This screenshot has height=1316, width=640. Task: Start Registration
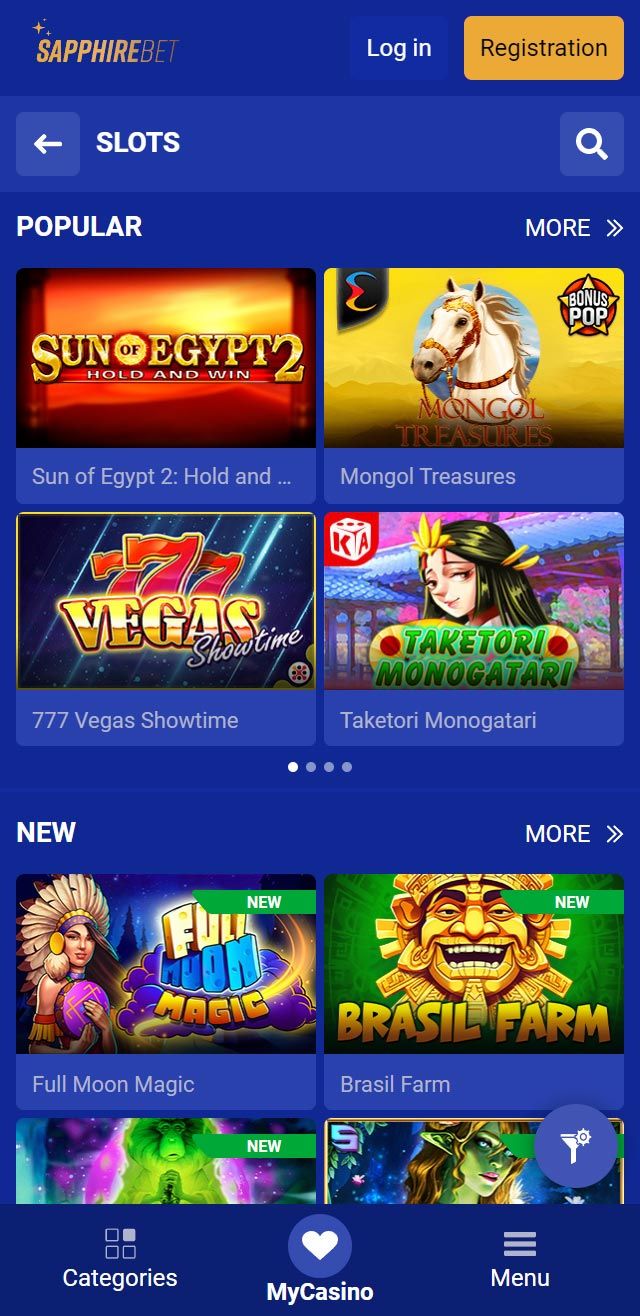[x=544, y=48]
